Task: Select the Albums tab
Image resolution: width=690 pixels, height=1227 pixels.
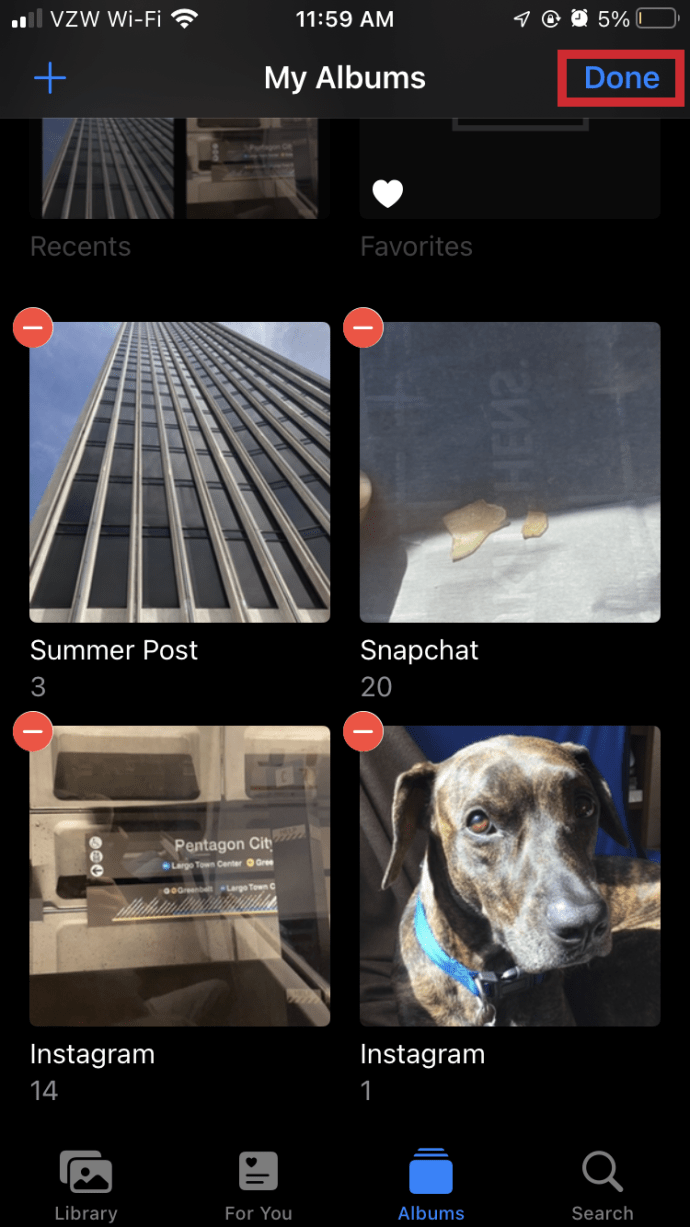Action: click(431, 1185)
